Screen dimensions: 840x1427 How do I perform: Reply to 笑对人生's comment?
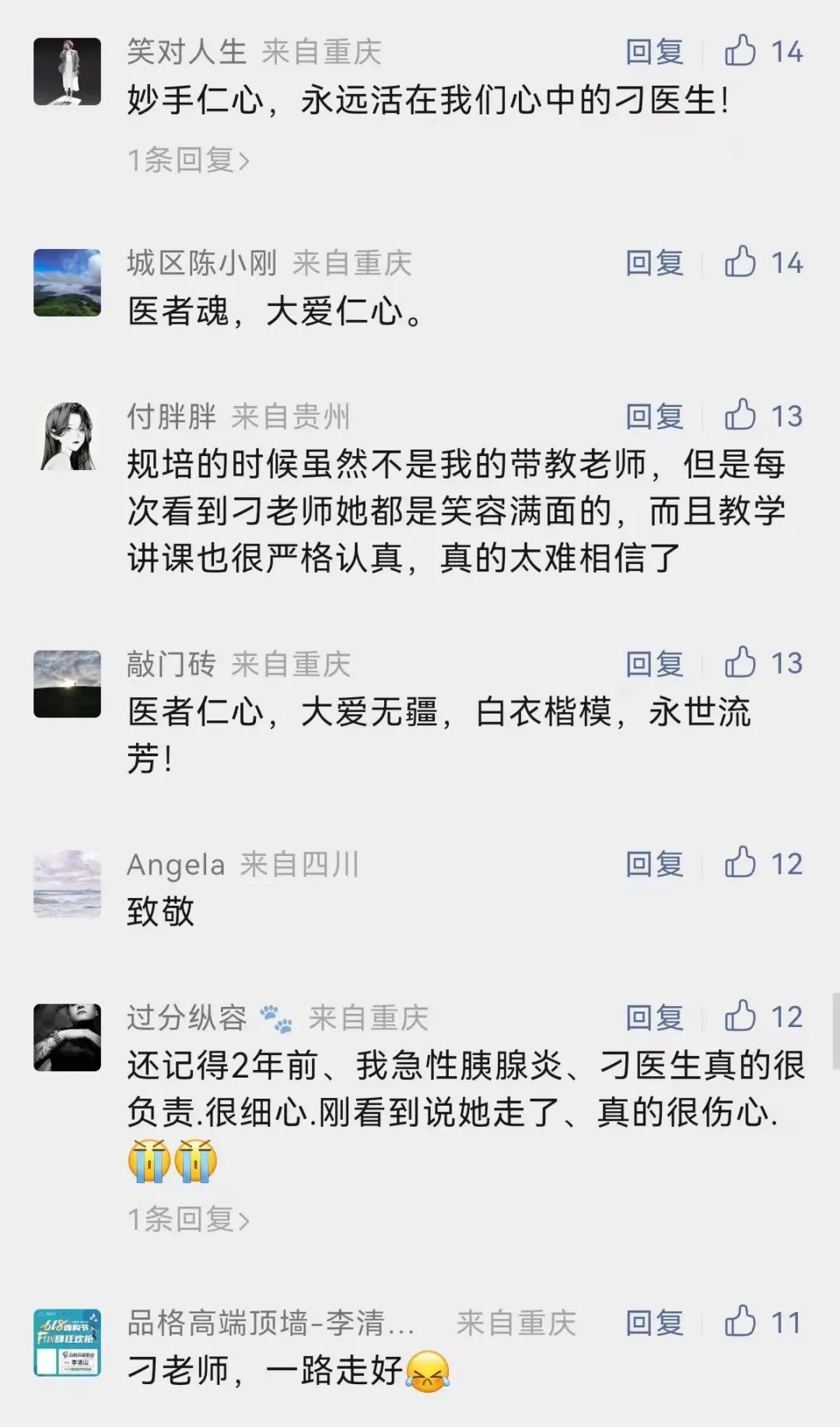[654, 52]
